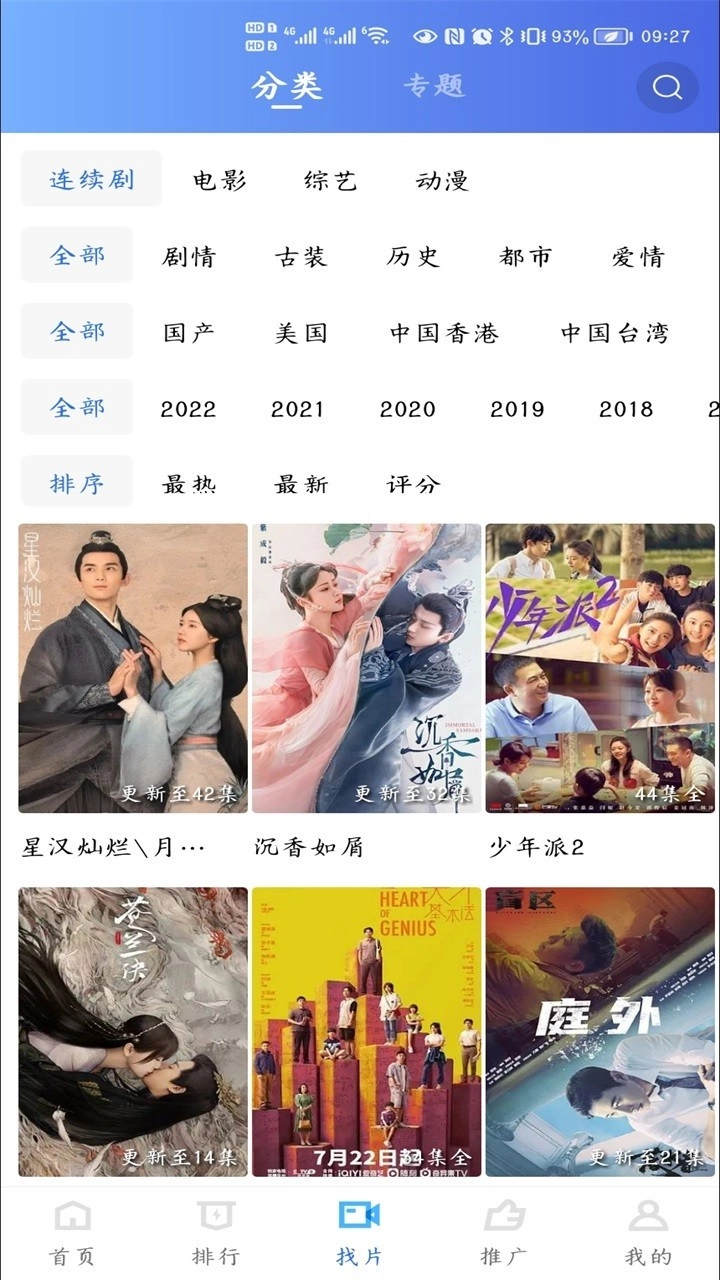Choose the 动漫 category
The width and height of the screenshot is (720, 1280).
pos(442,180)
